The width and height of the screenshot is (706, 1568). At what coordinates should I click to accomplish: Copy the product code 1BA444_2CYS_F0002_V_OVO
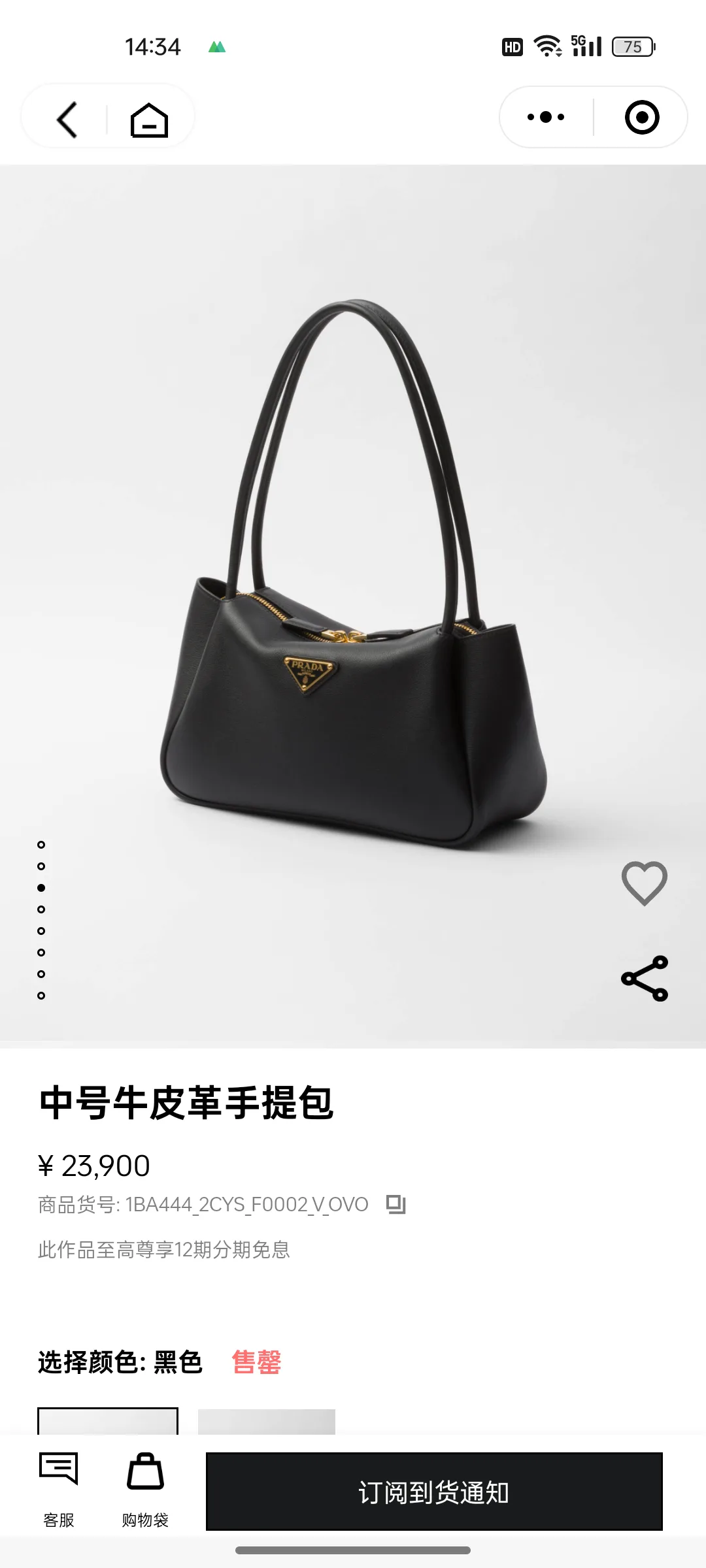[x=396, y=1204]
